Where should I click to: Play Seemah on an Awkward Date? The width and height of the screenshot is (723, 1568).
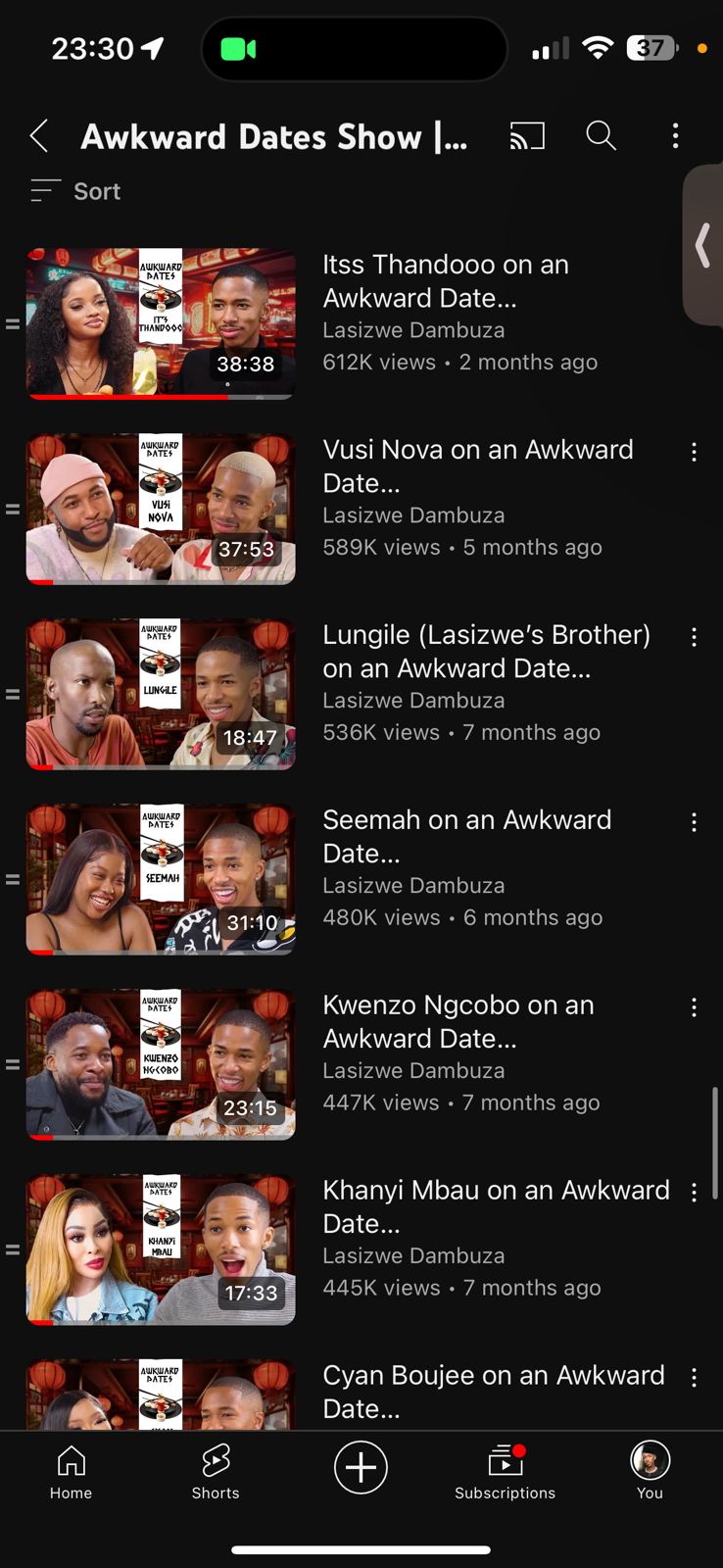click(161, 879)
